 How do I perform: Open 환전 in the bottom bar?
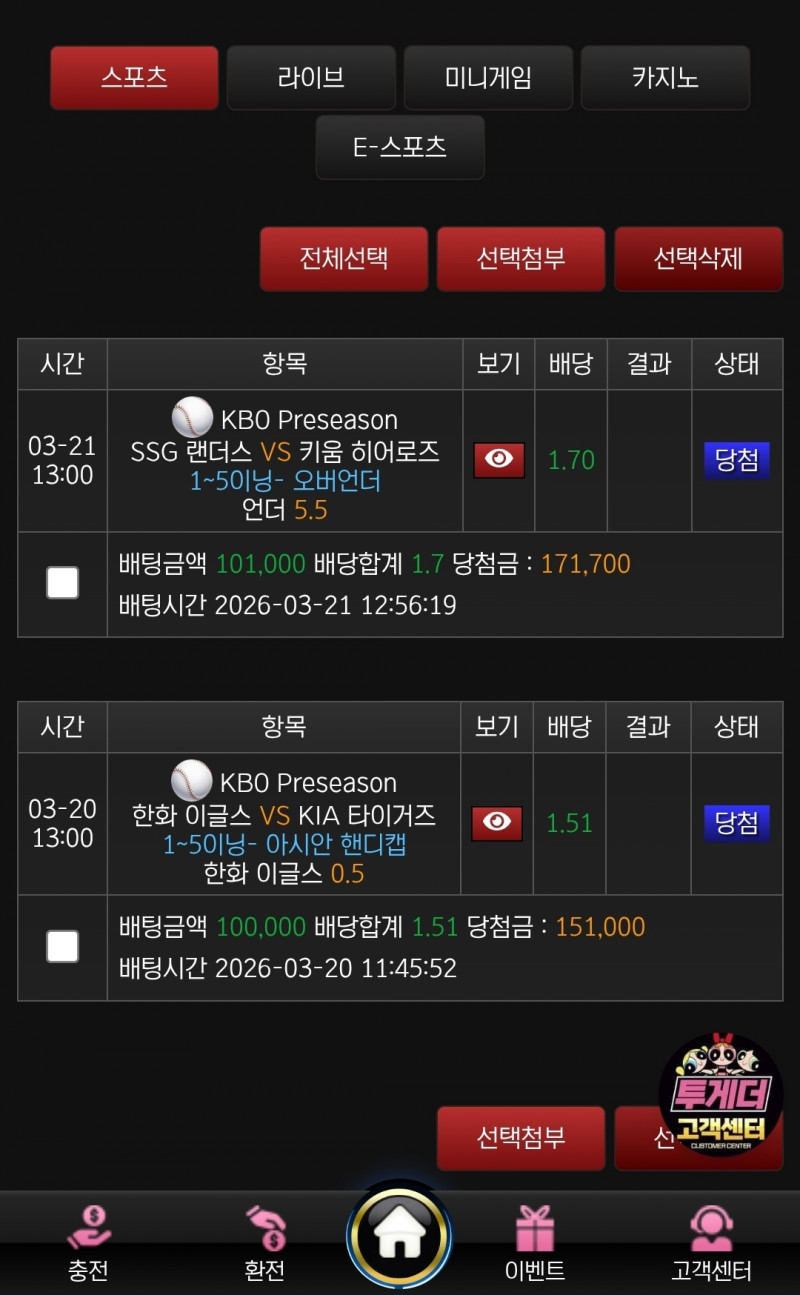tap(265, 1243)
